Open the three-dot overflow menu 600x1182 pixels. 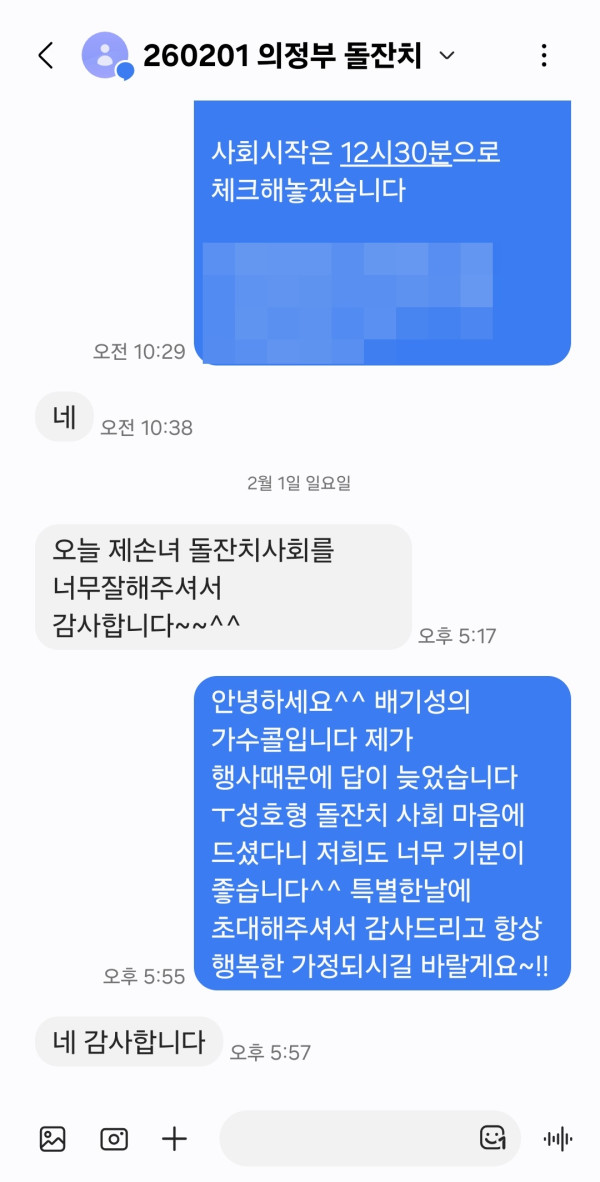544,55
